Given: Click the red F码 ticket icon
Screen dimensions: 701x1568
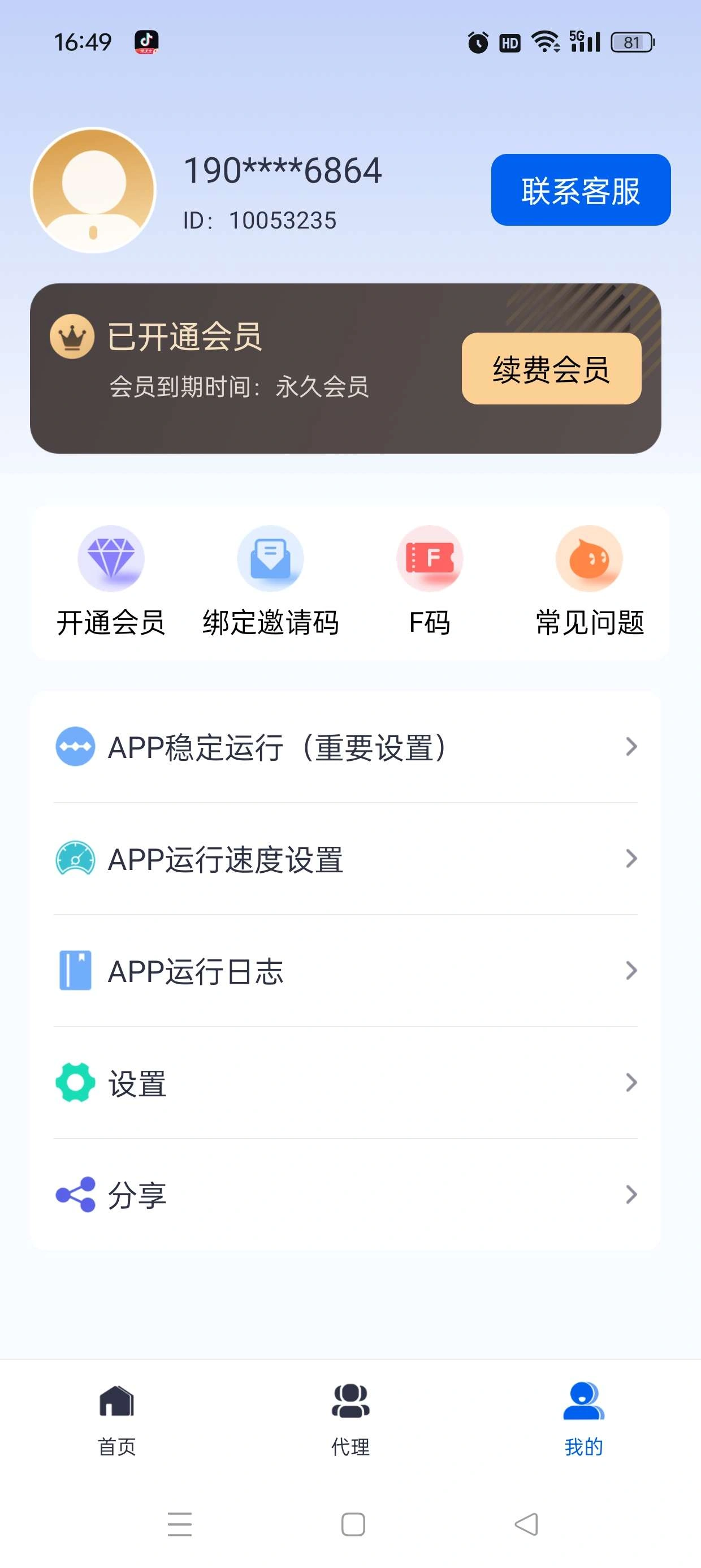Looking at the screenshot, I should point(430,558).
